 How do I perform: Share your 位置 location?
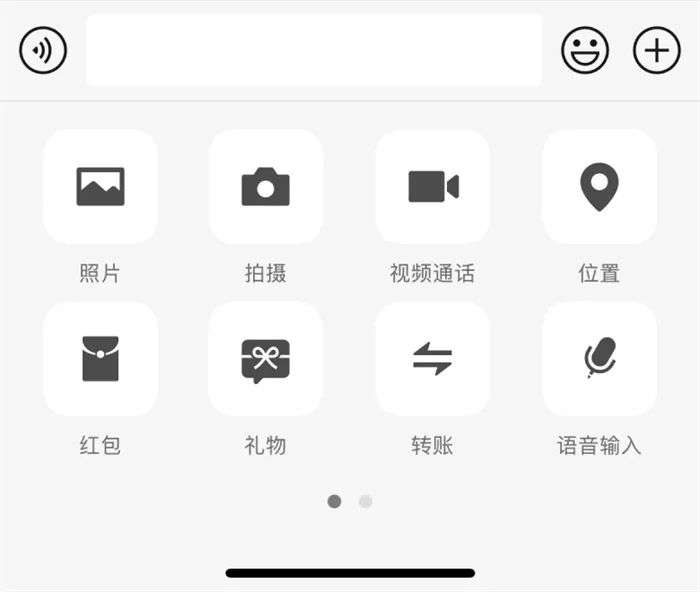point(599,187)
